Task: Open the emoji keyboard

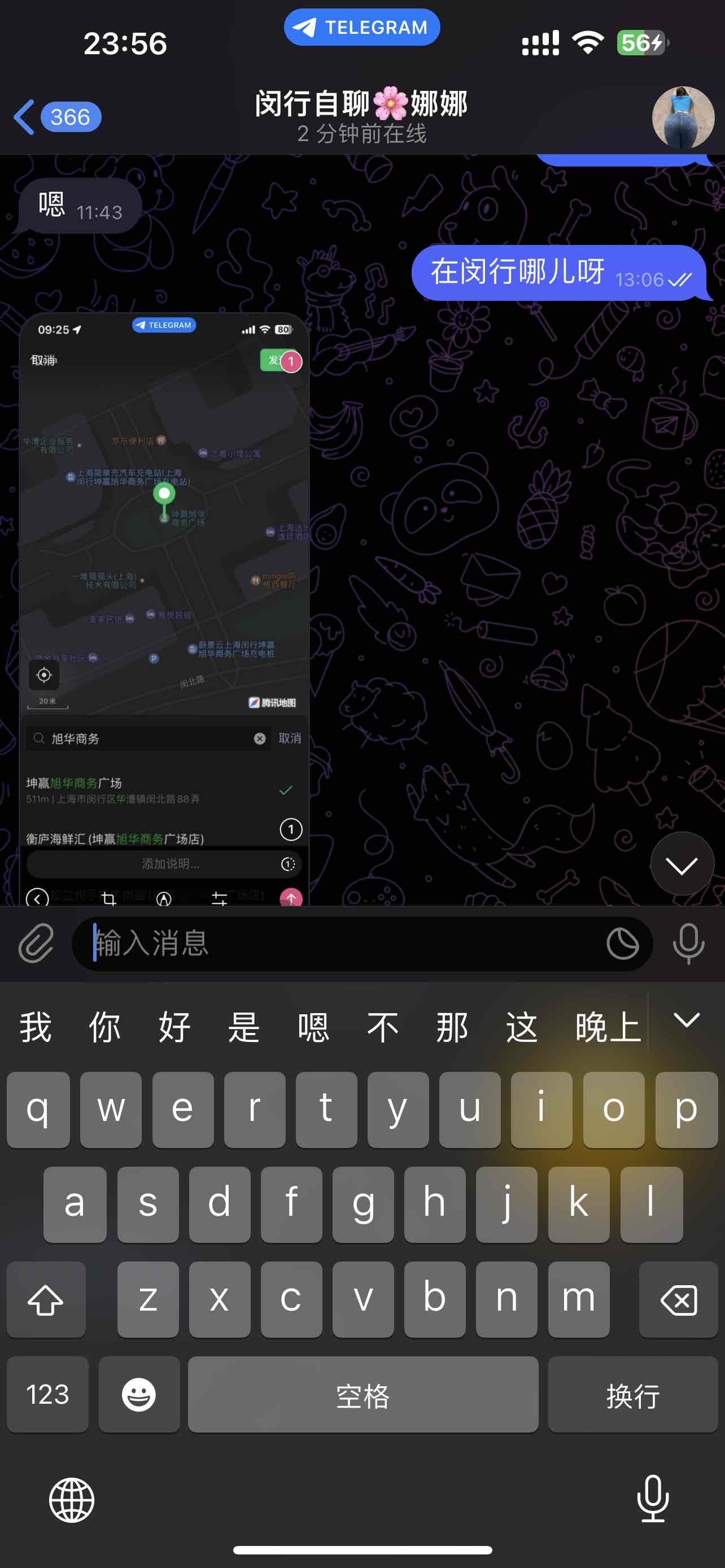Action: pyautogui.click(x=139, y=1395)
